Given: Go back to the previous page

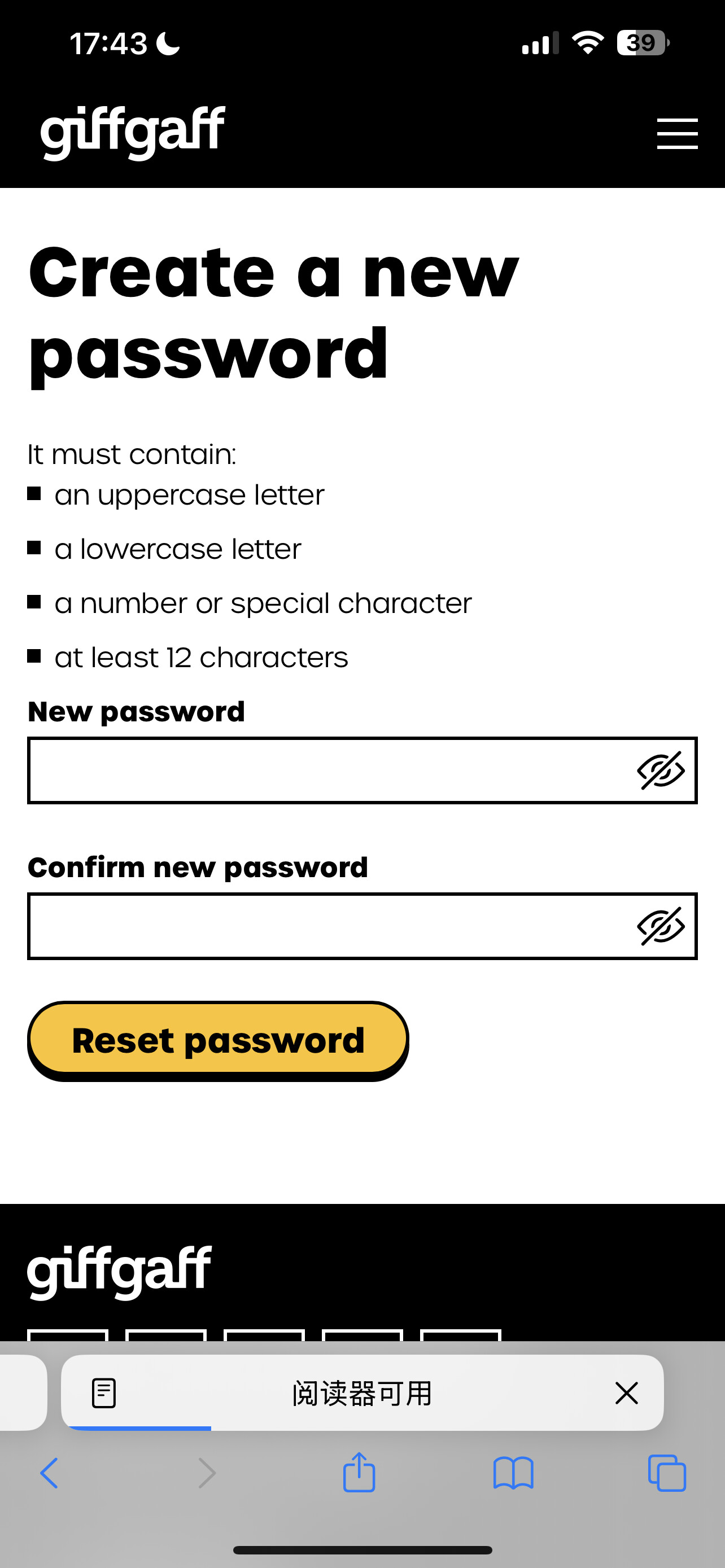Looking at the screenshot, I should [49, 1473].
